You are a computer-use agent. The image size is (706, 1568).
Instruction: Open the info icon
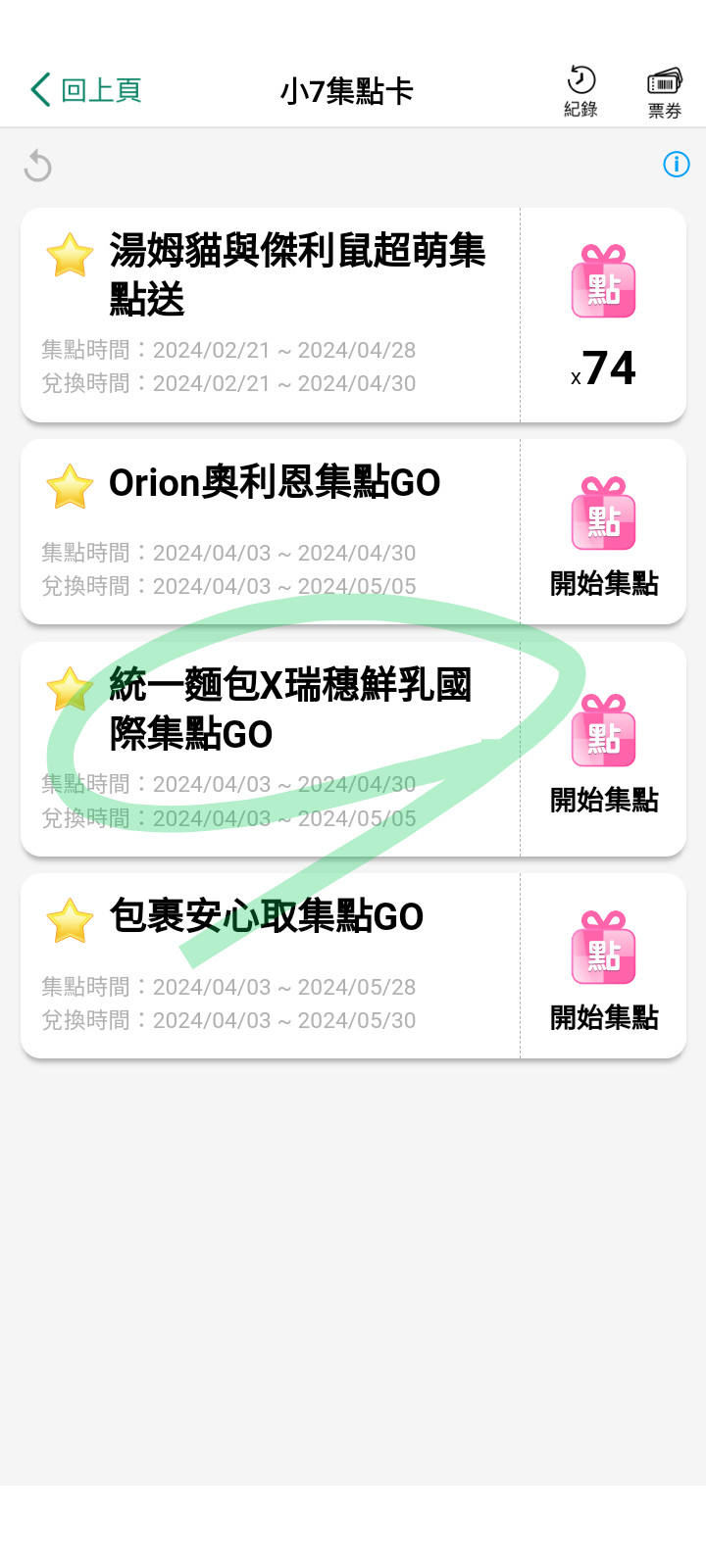click(x=677, y=165)
